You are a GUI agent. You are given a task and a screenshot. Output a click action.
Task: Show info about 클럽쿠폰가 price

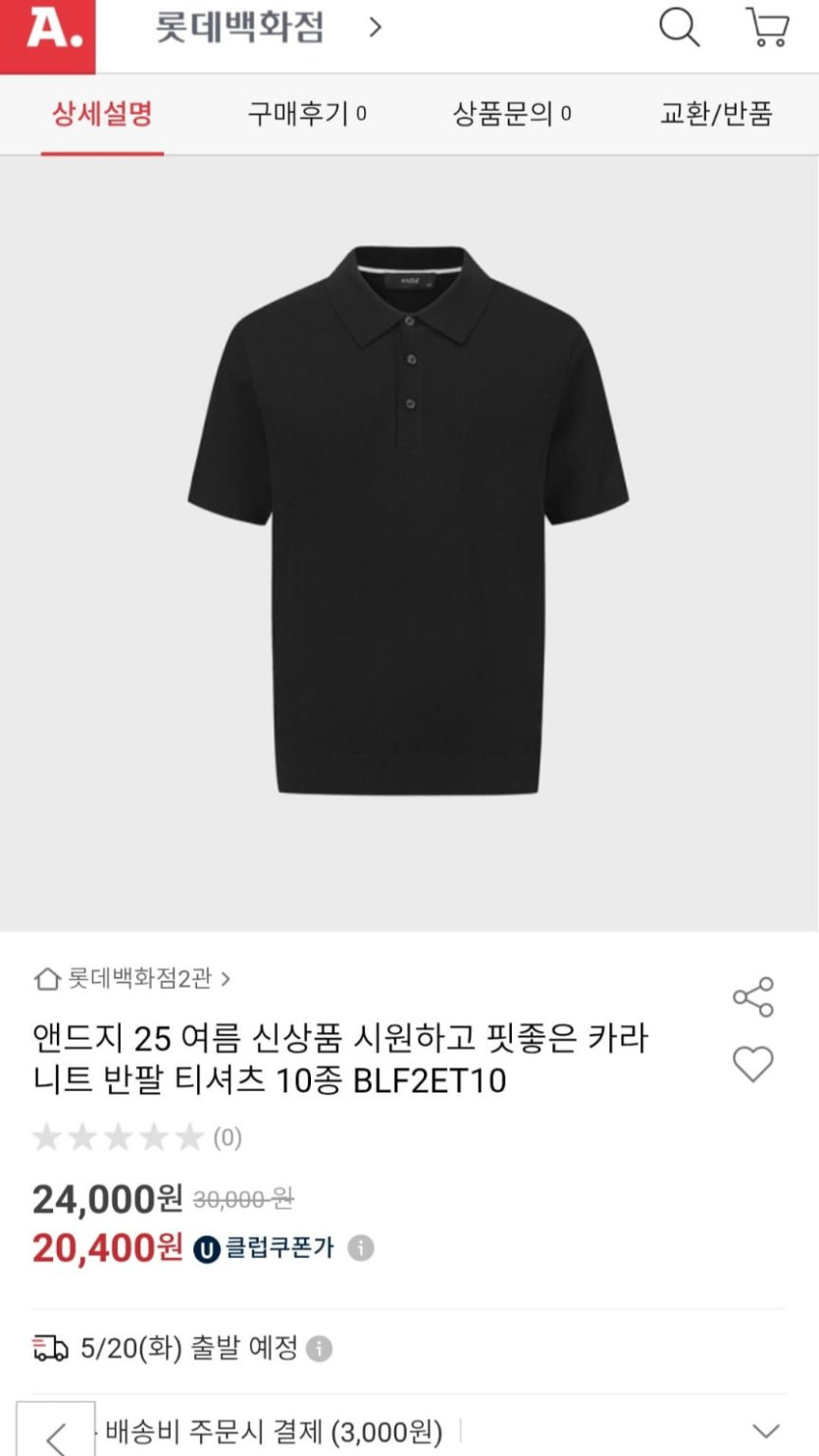coord(361,1248)
